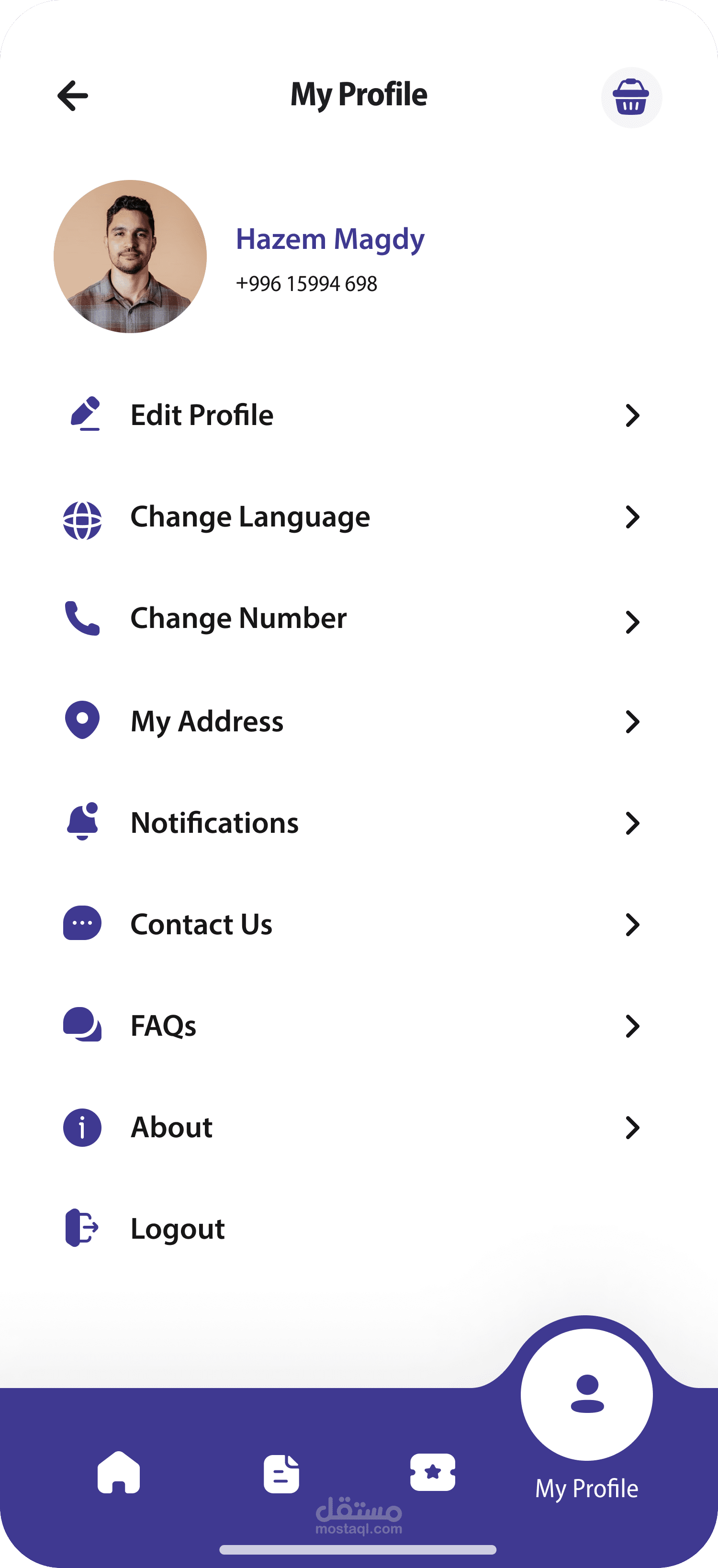Switch to the document tab
This screenshot has width=718, height=1568.
(x=281, y=1474)
